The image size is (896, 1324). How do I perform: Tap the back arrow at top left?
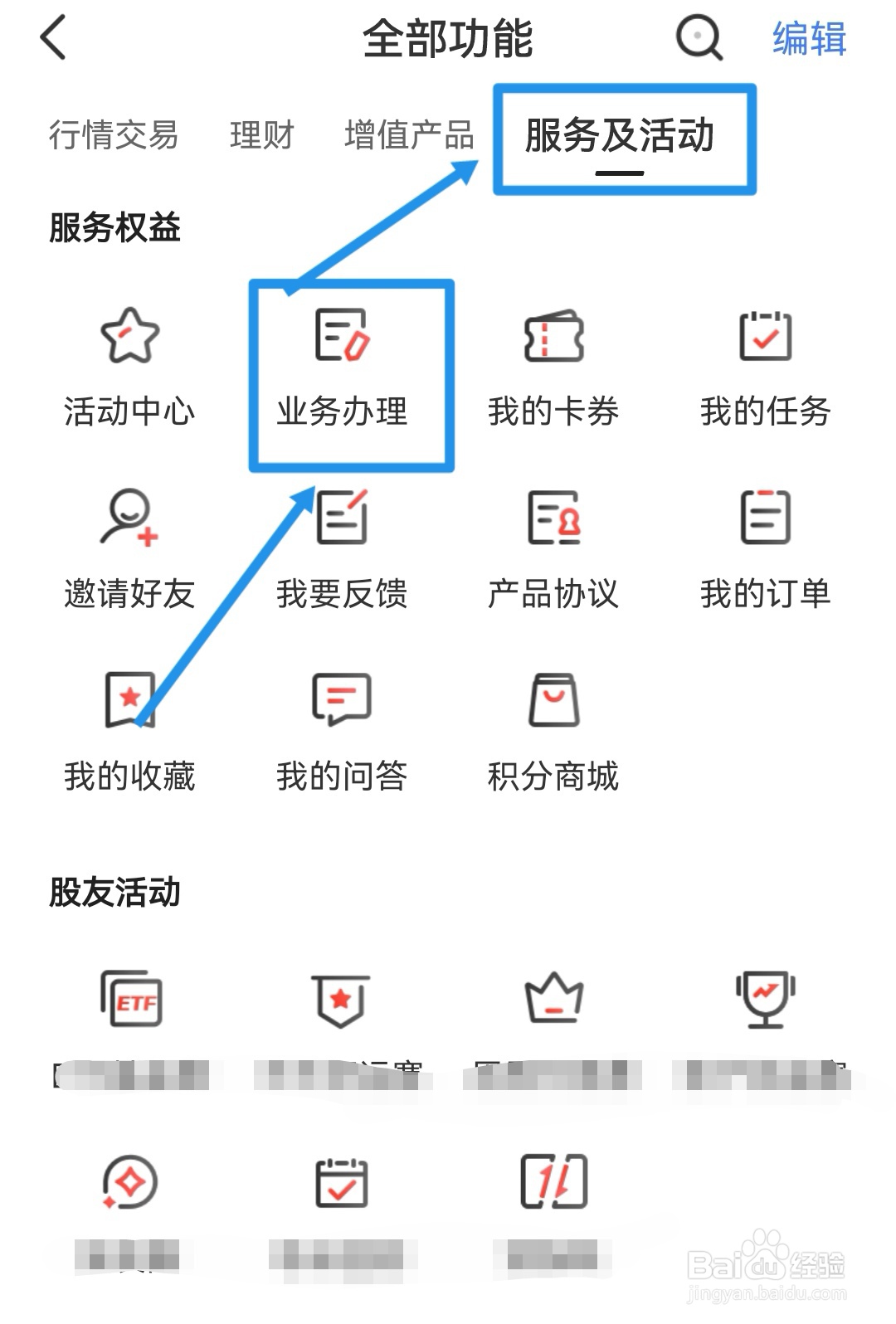pos(52,39)
